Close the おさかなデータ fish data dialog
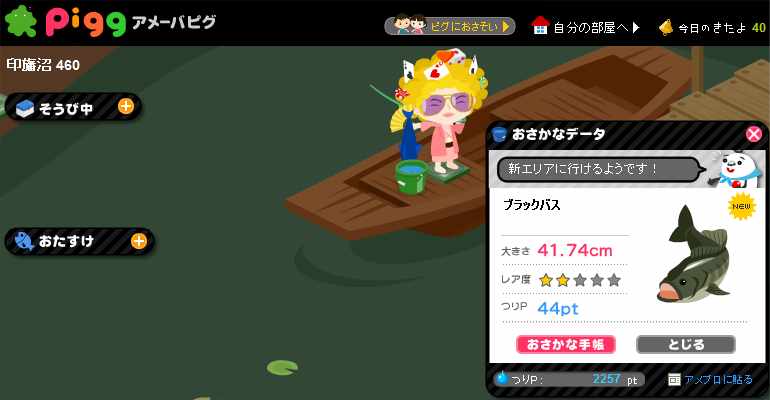Image resolution: width=770 pixels, height=400 pixels. point(754,134)
